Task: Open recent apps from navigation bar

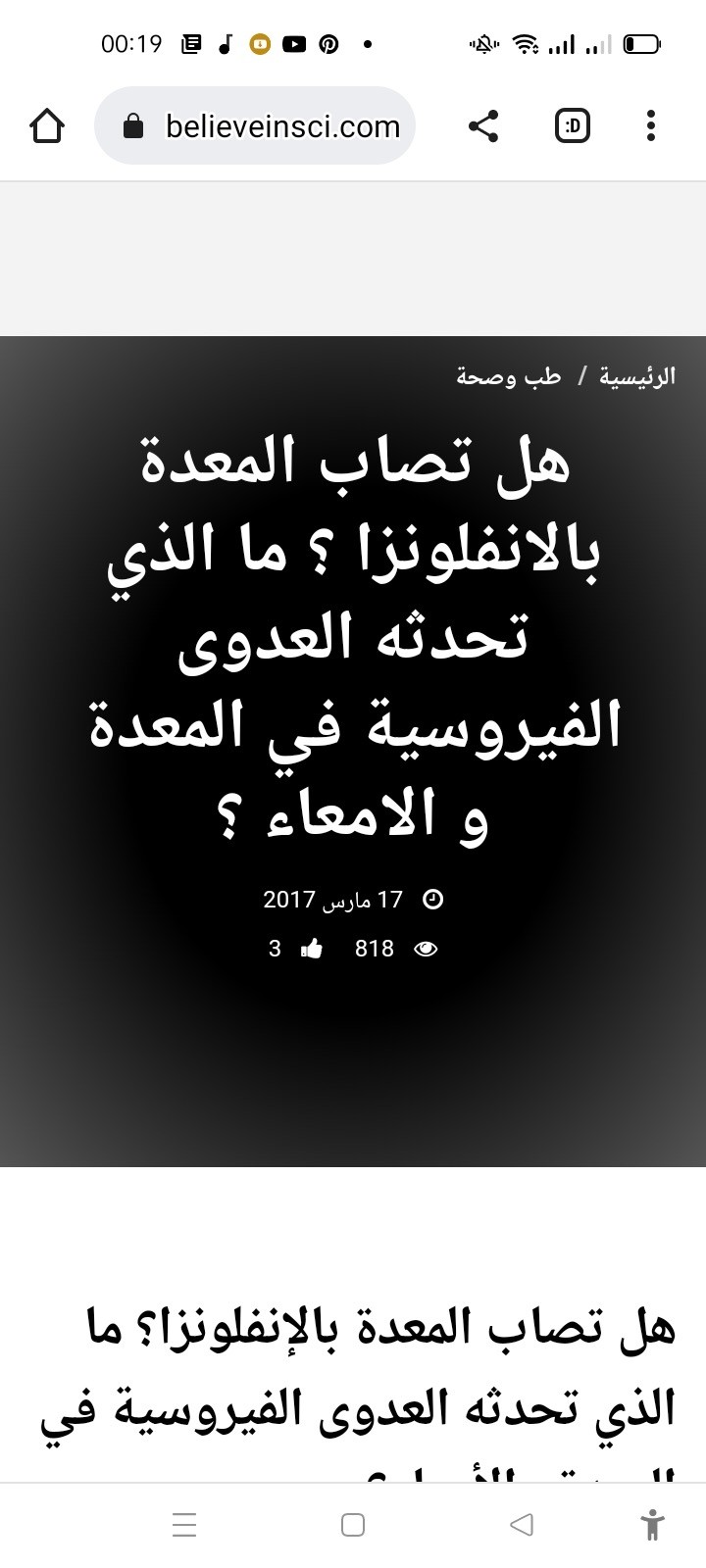Action: pos(184,1525)
